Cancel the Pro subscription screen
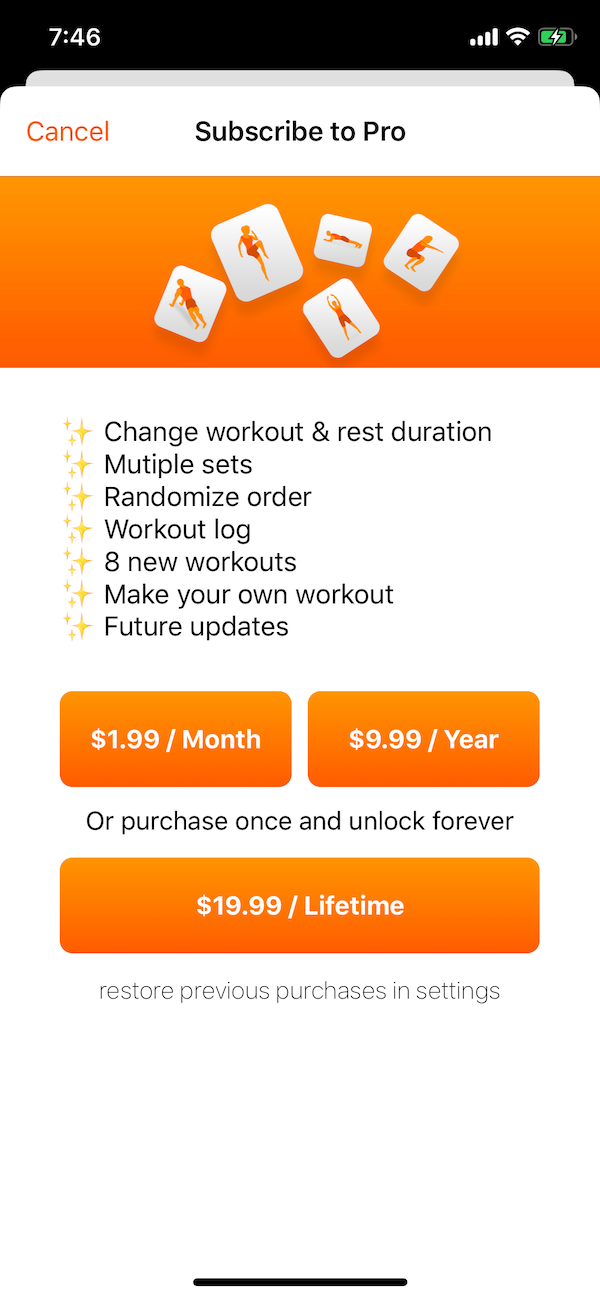600x1299 pixels. (68, 132)
